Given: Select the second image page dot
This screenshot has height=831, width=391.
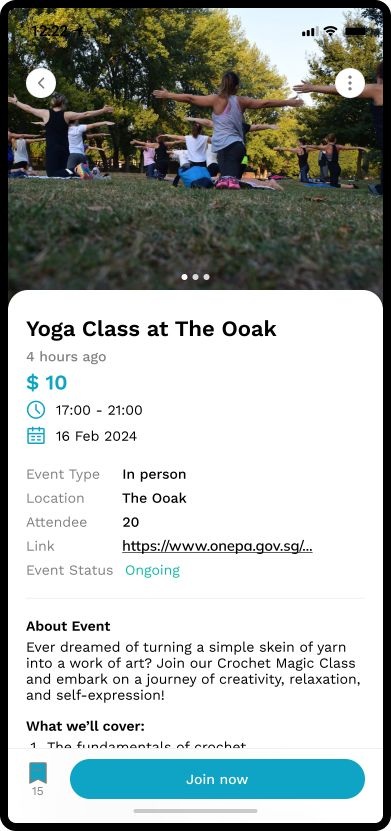Looking at the screenshot, I should pyautogui.click(x=196, y=277).
